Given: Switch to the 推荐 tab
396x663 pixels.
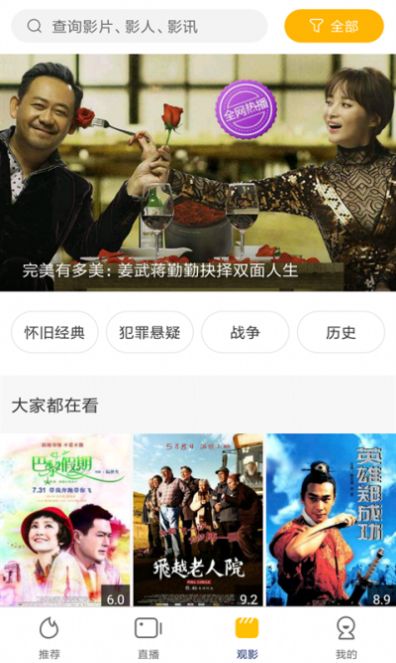Looking at the screenshot, I should click(49, 638).
